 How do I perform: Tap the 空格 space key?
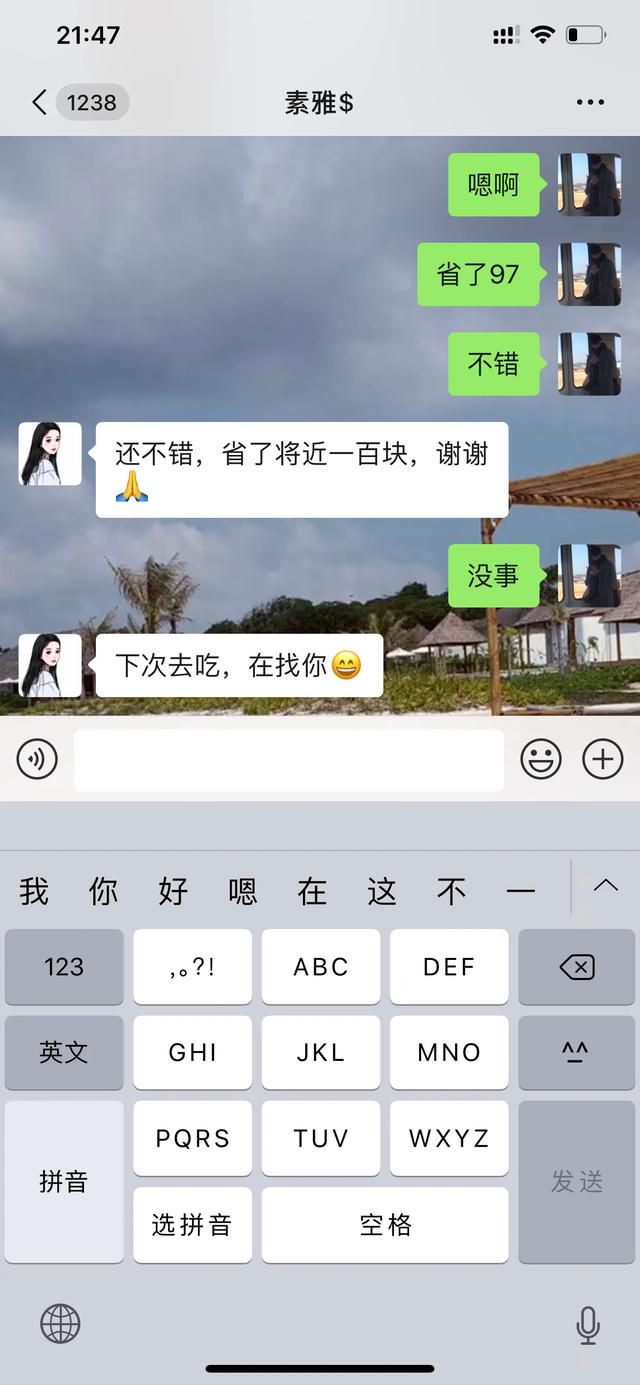[385, 1224]
